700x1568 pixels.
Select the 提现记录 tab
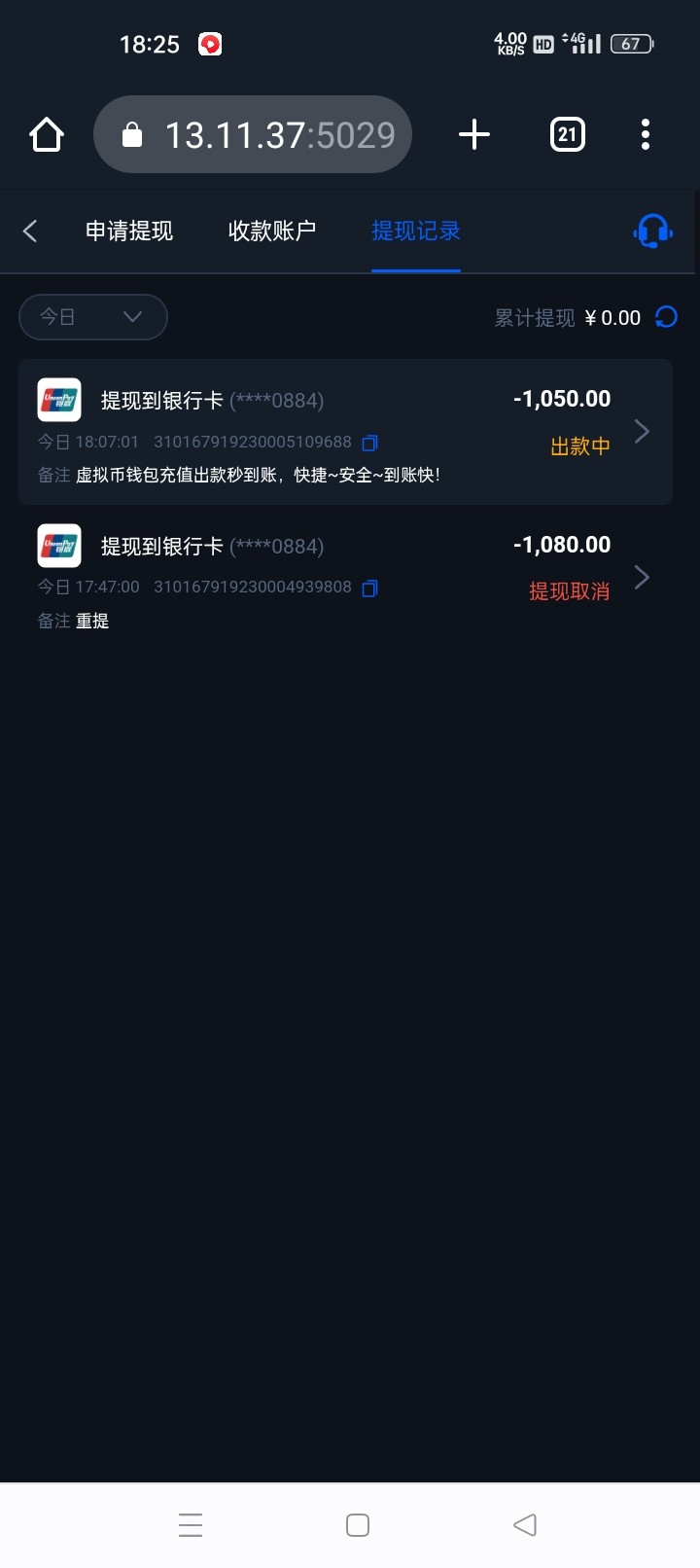click(x=416, y=231)
